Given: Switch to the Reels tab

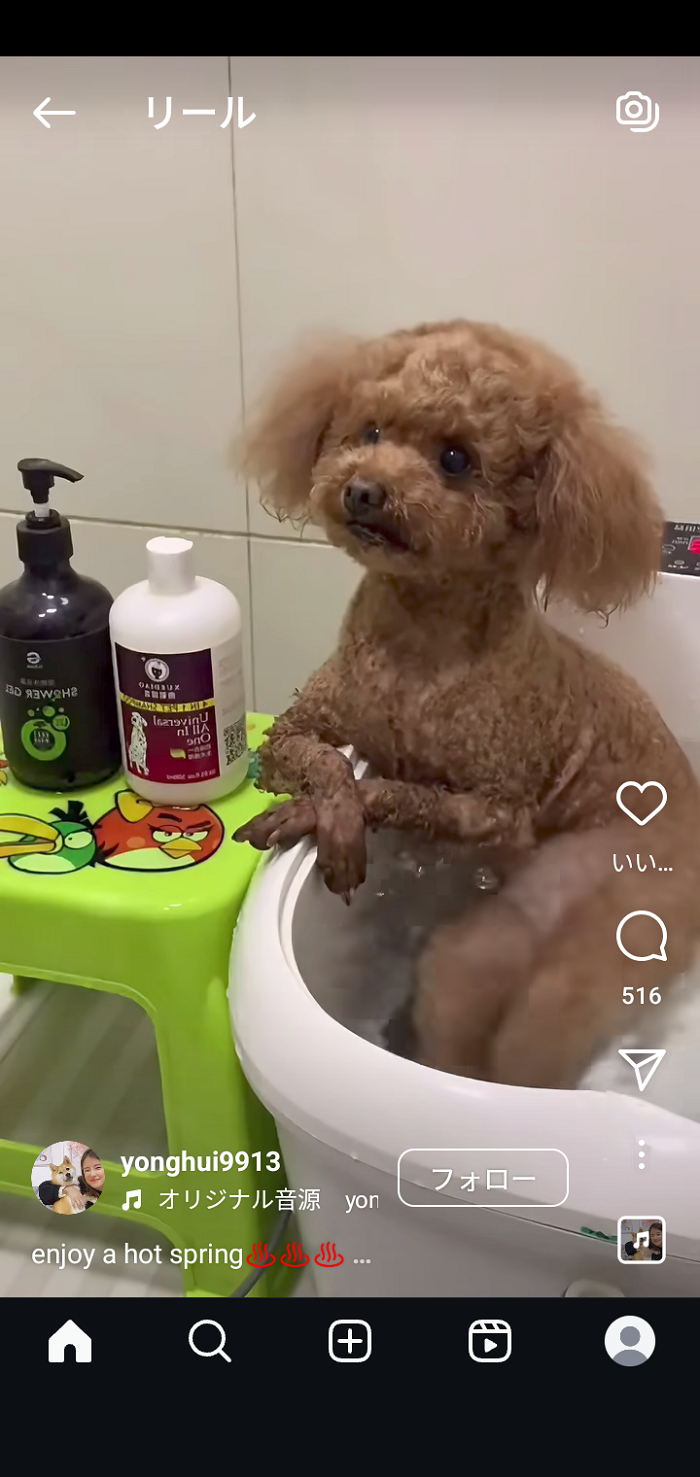Looking at the screenshot, I should coord(490,1341).
